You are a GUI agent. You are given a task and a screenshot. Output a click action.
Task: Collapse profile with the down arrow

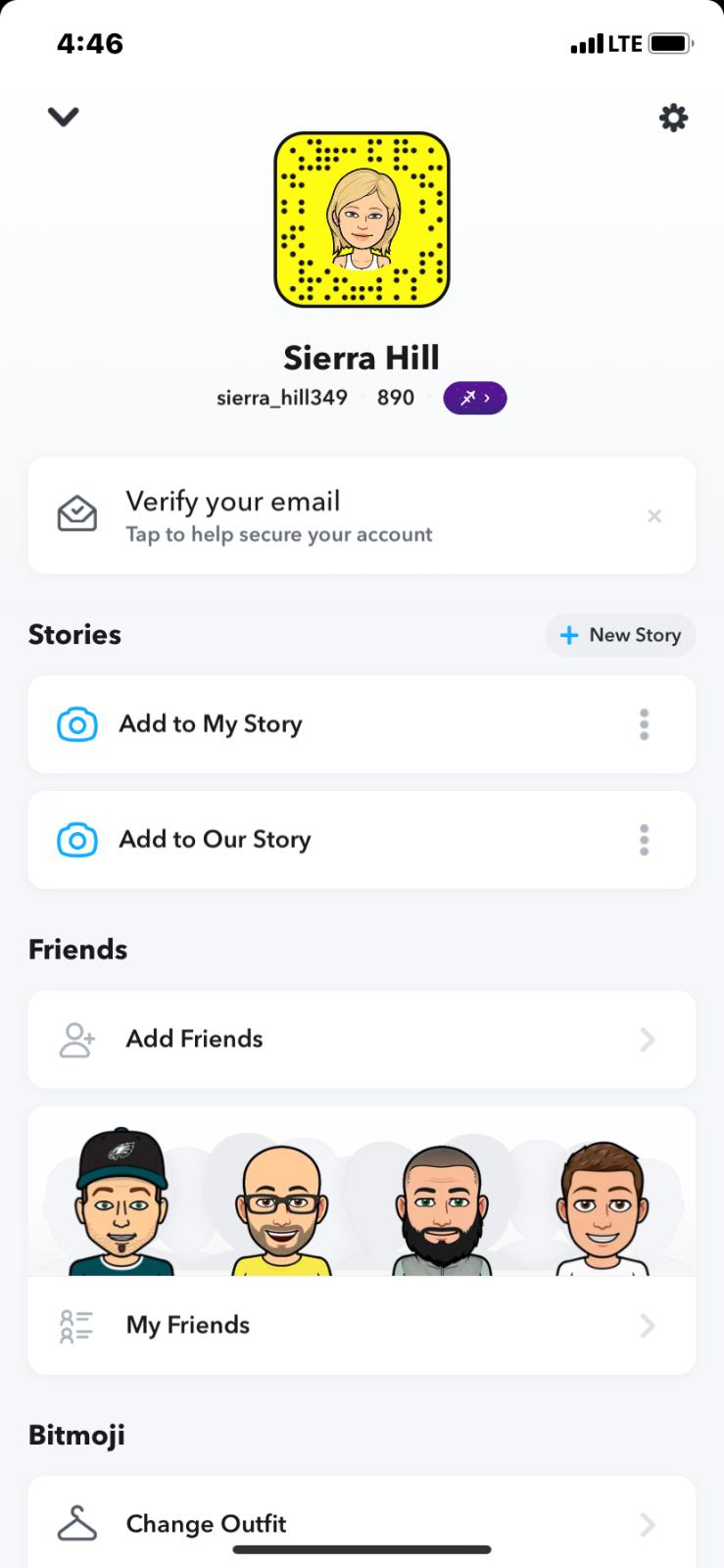(x=63, y=117)
